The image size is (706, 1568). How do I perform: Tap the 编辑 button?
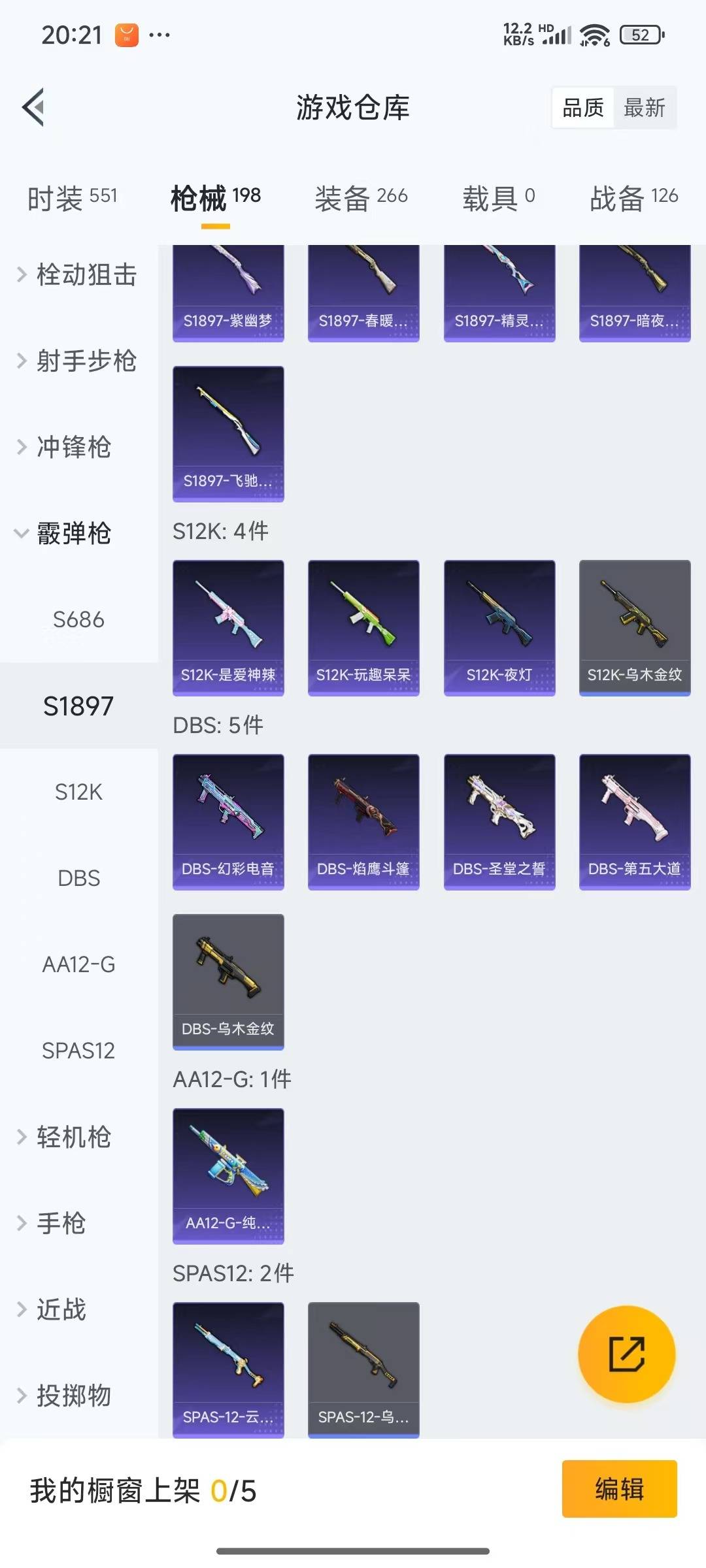pyautogui.click(x=619, y=1489)
